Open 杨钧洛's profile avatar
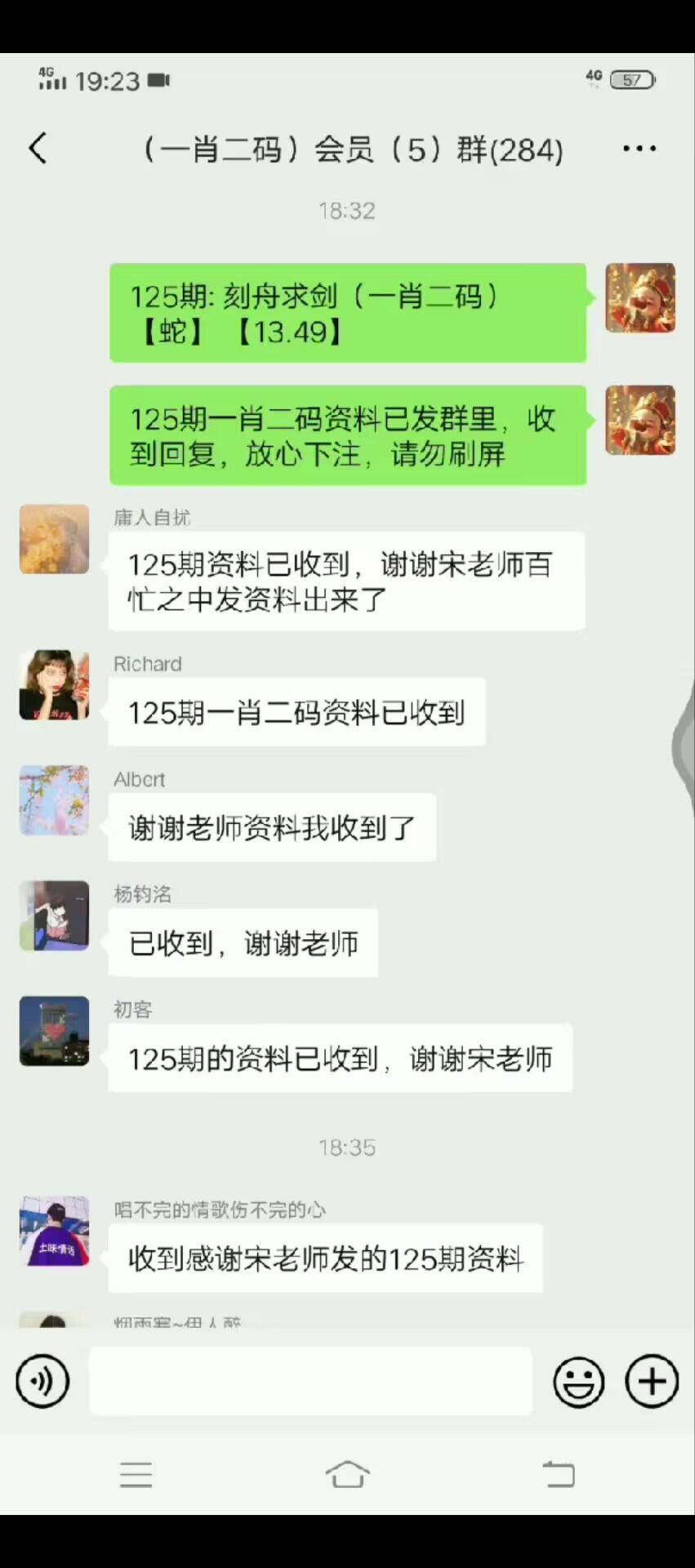Viewport: 695px width, 1568px height. pyautogui.click(x=54, y=915)
